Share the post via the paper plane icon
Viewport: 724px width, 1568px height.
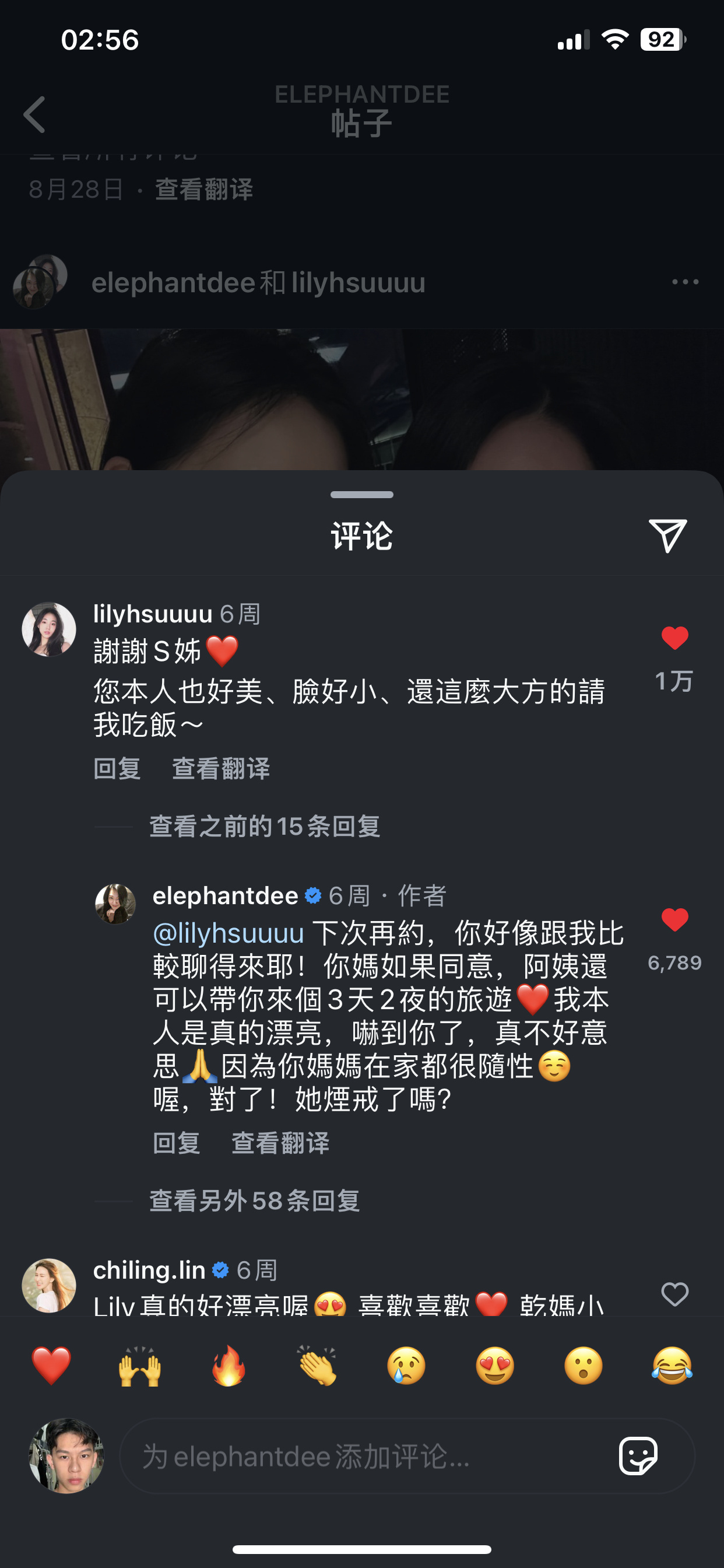[667, 535]
